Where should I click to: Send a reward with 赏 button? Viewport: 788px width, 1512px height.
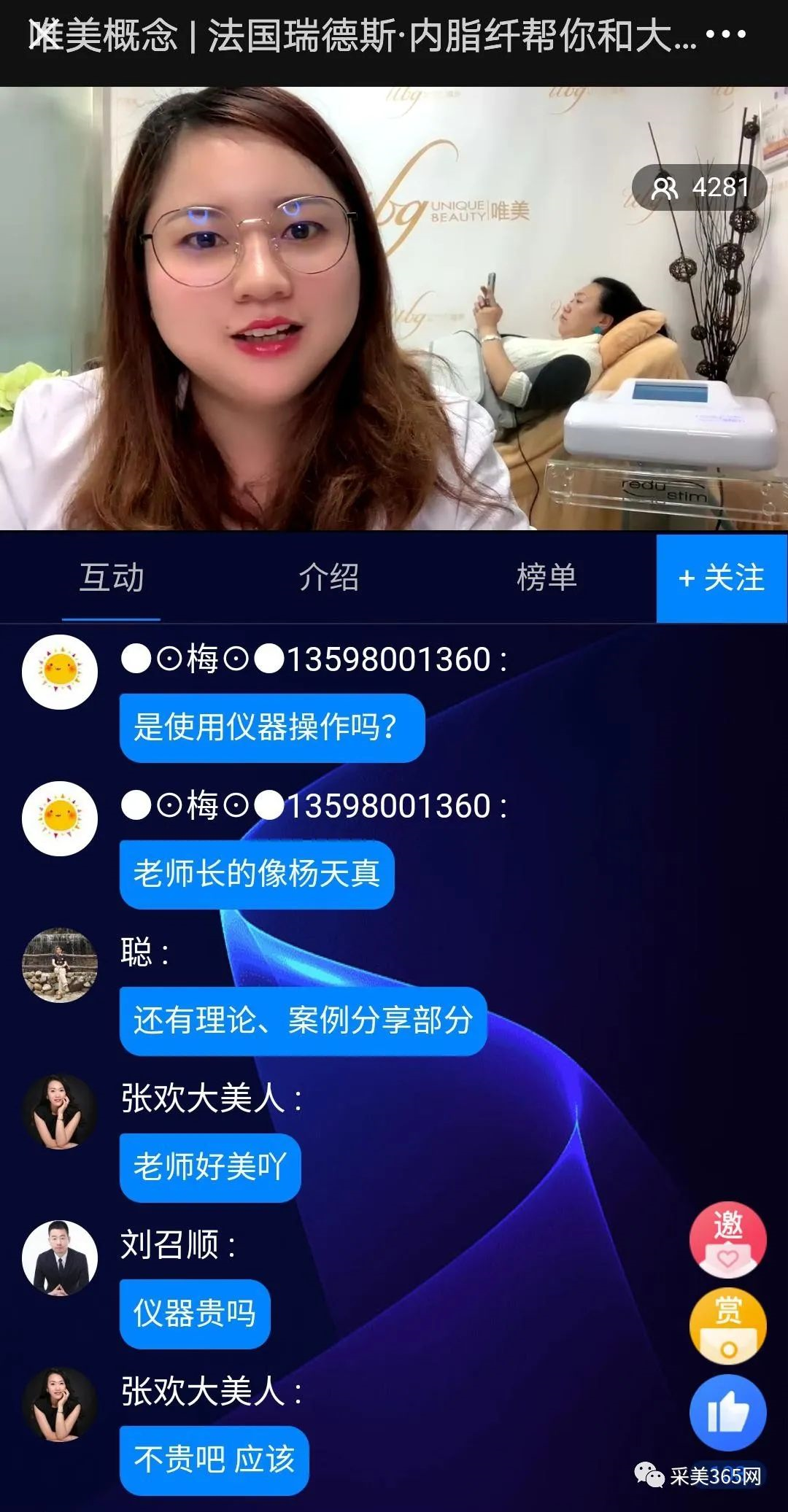[x=727, y=1326]
